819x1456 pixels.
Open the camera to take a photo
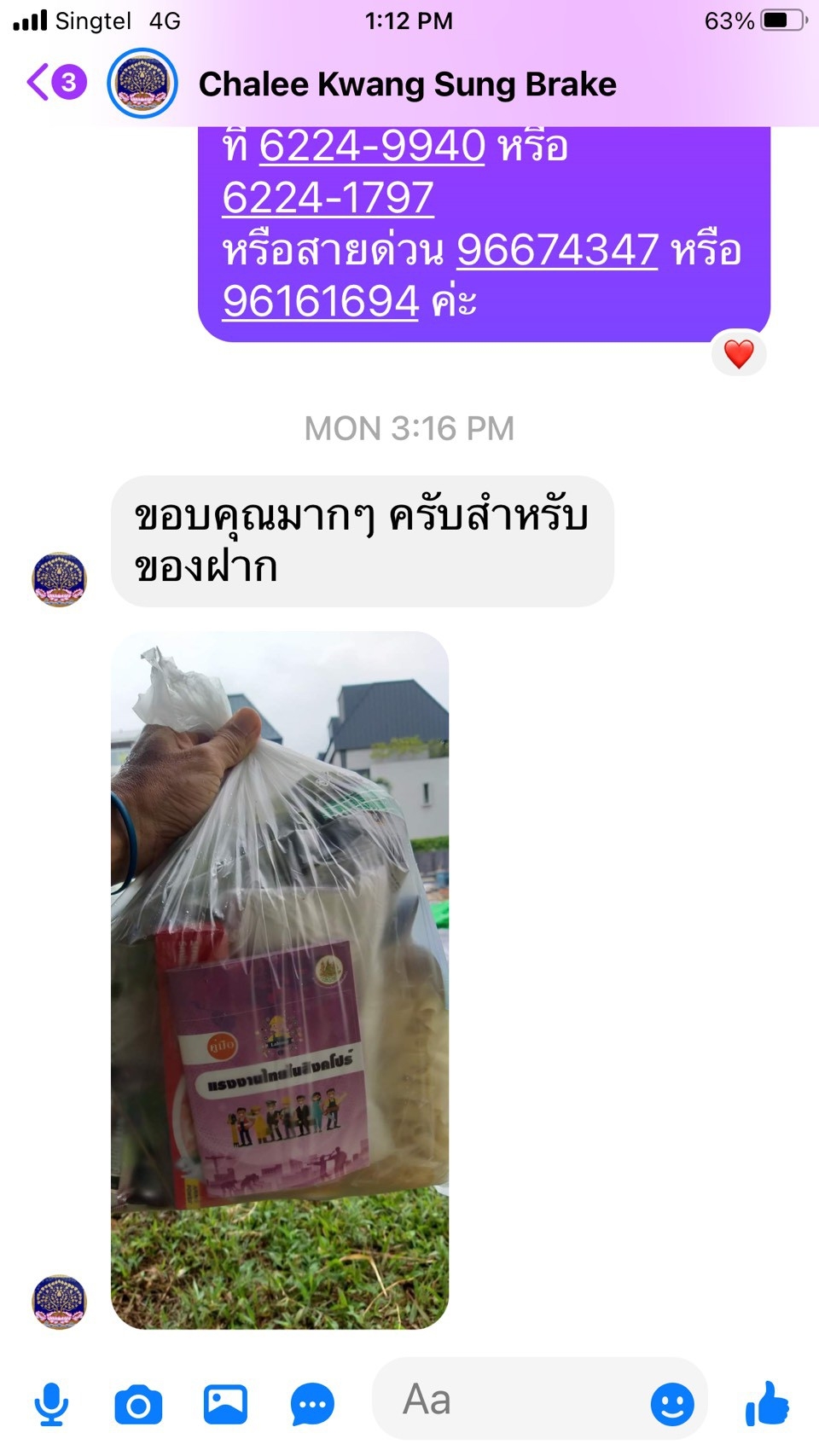point(138,1404)
